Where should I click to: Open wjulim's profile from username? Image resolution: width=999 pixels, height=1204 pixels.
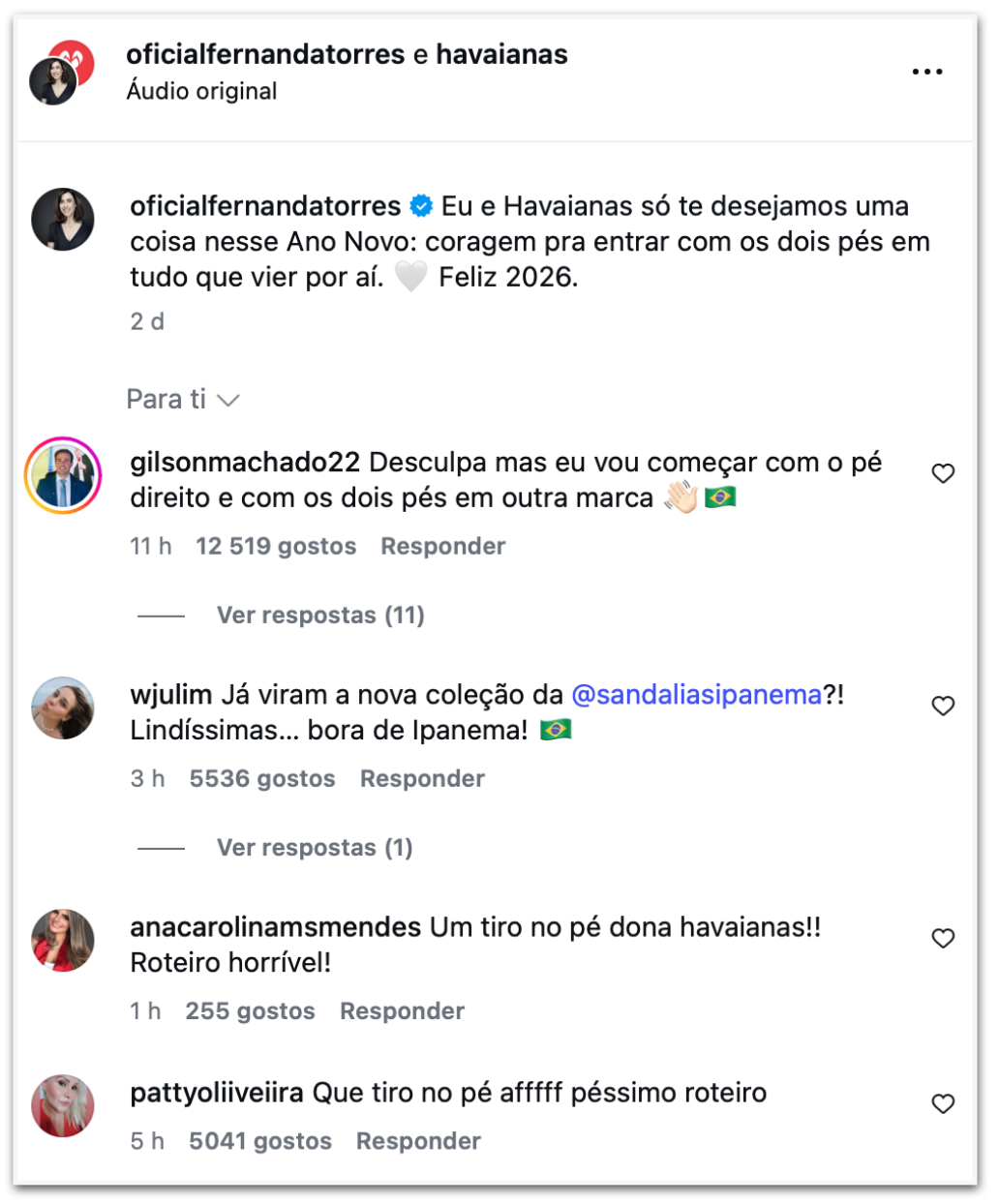coord(170,695)
